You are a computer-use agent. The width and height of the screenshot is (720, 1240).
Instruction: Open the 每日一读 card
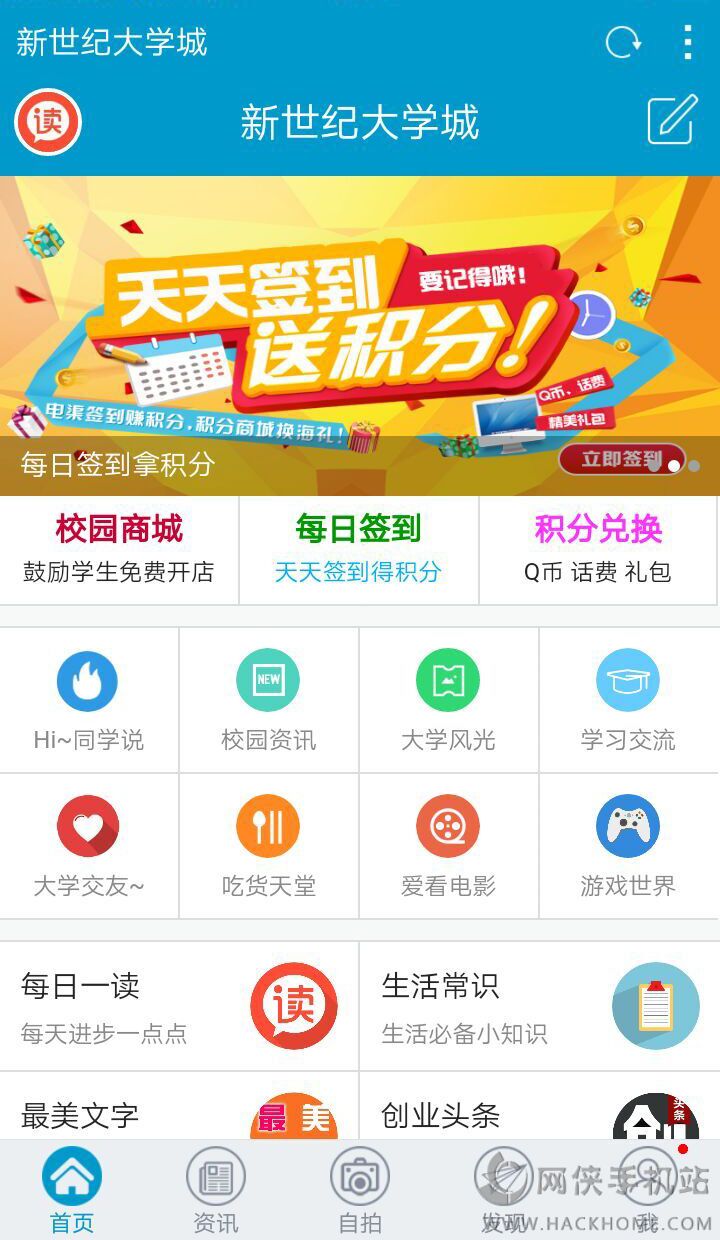179,1006
